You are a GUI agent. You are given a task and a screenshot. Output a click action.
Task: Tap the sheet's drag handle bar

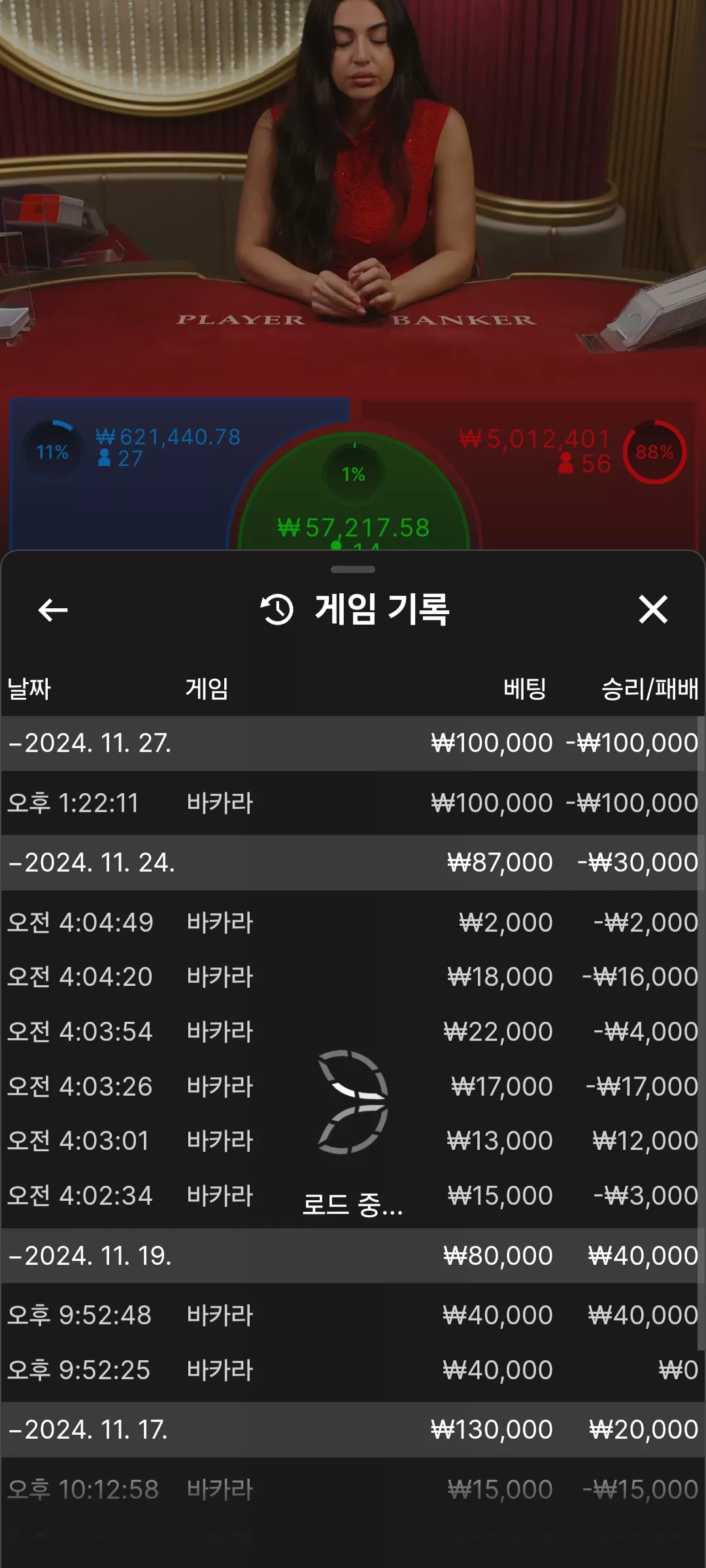[x=353, y=570]
